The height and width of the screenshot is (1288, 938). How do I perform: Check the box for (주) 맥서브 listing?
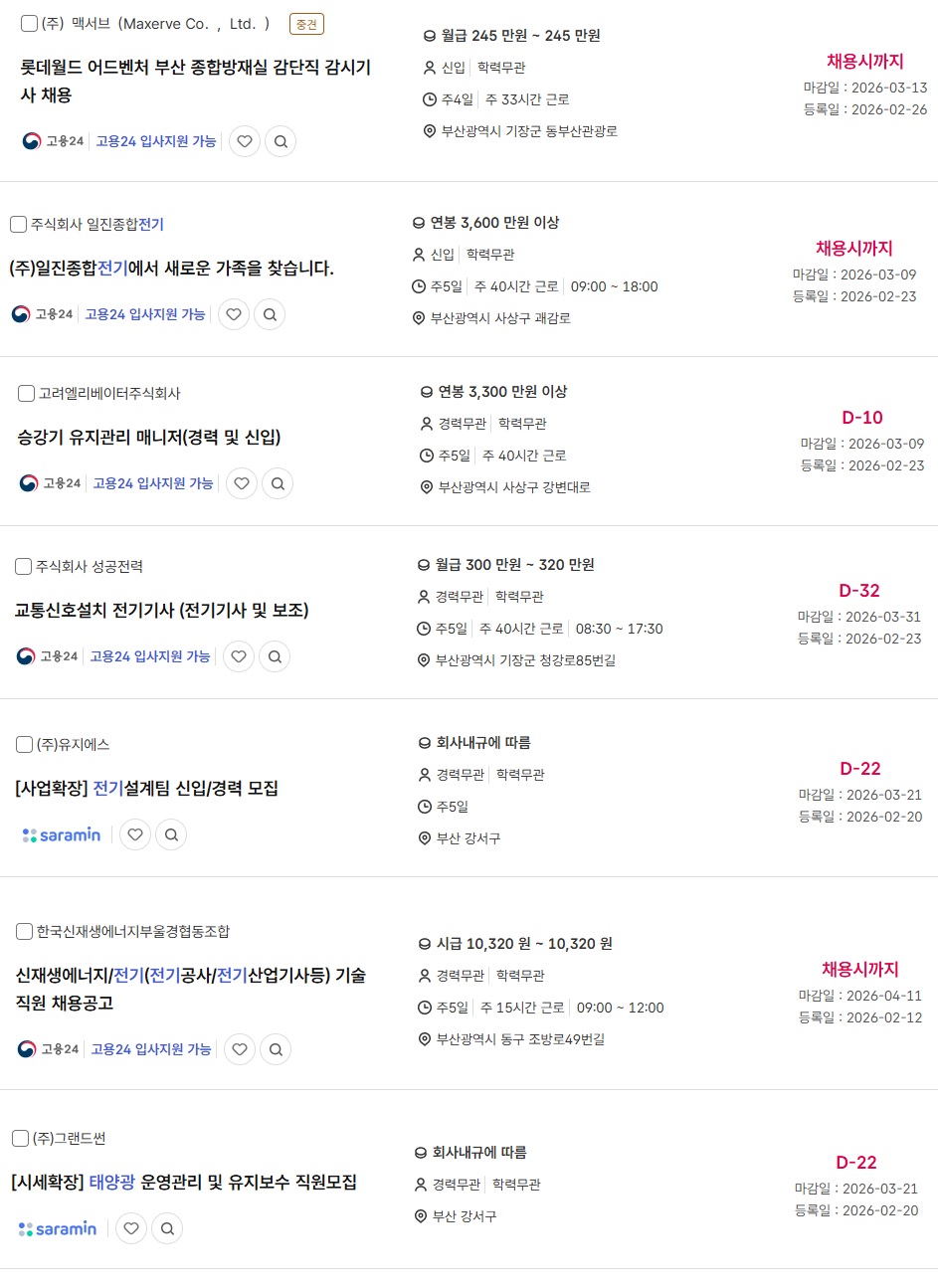tap(29, 24)
